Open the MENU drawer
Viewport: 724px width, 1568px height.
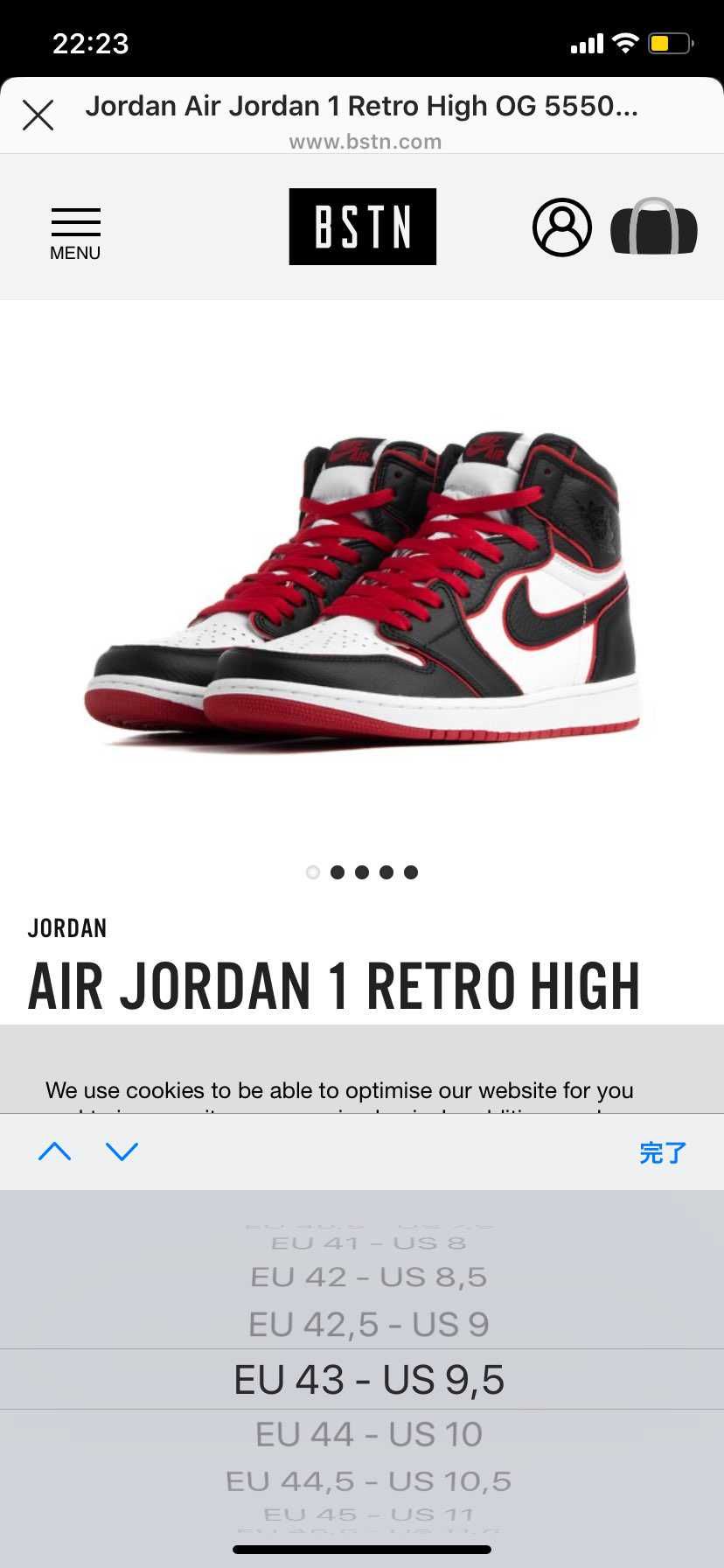[75, 234]
